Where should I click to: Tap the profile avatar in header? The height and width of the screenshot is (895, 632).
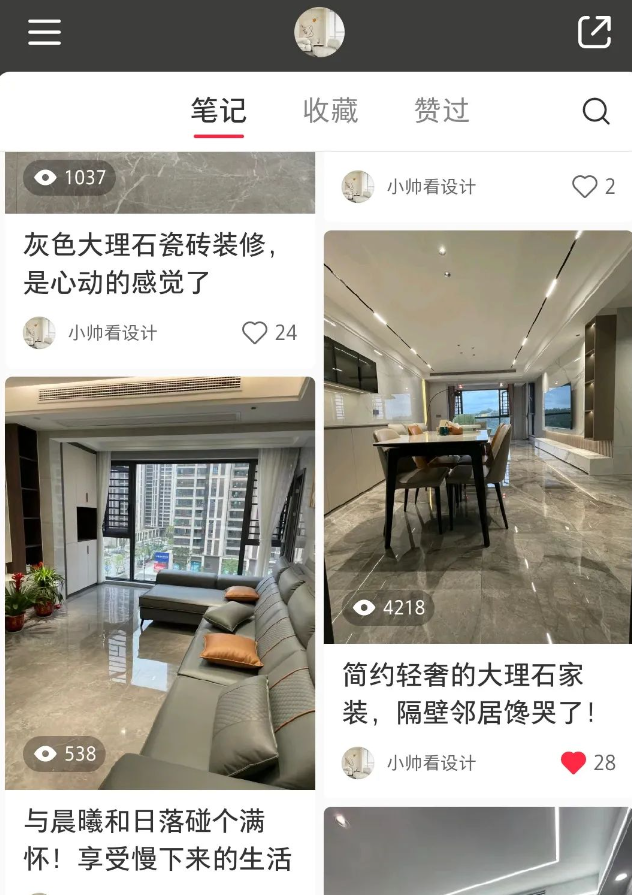(x=319, y=32)
